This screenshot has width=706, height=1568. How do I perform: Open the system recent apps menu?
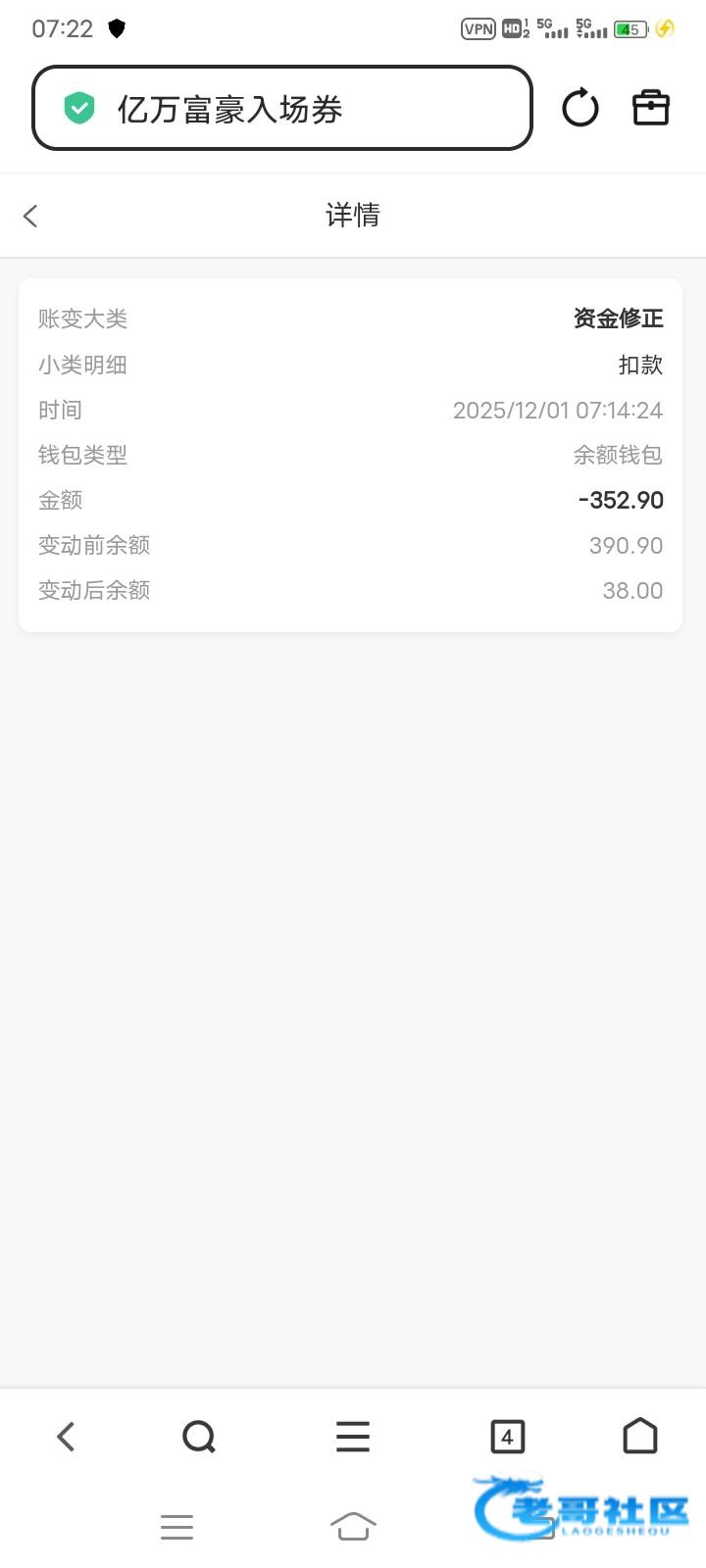(176, 1526)
